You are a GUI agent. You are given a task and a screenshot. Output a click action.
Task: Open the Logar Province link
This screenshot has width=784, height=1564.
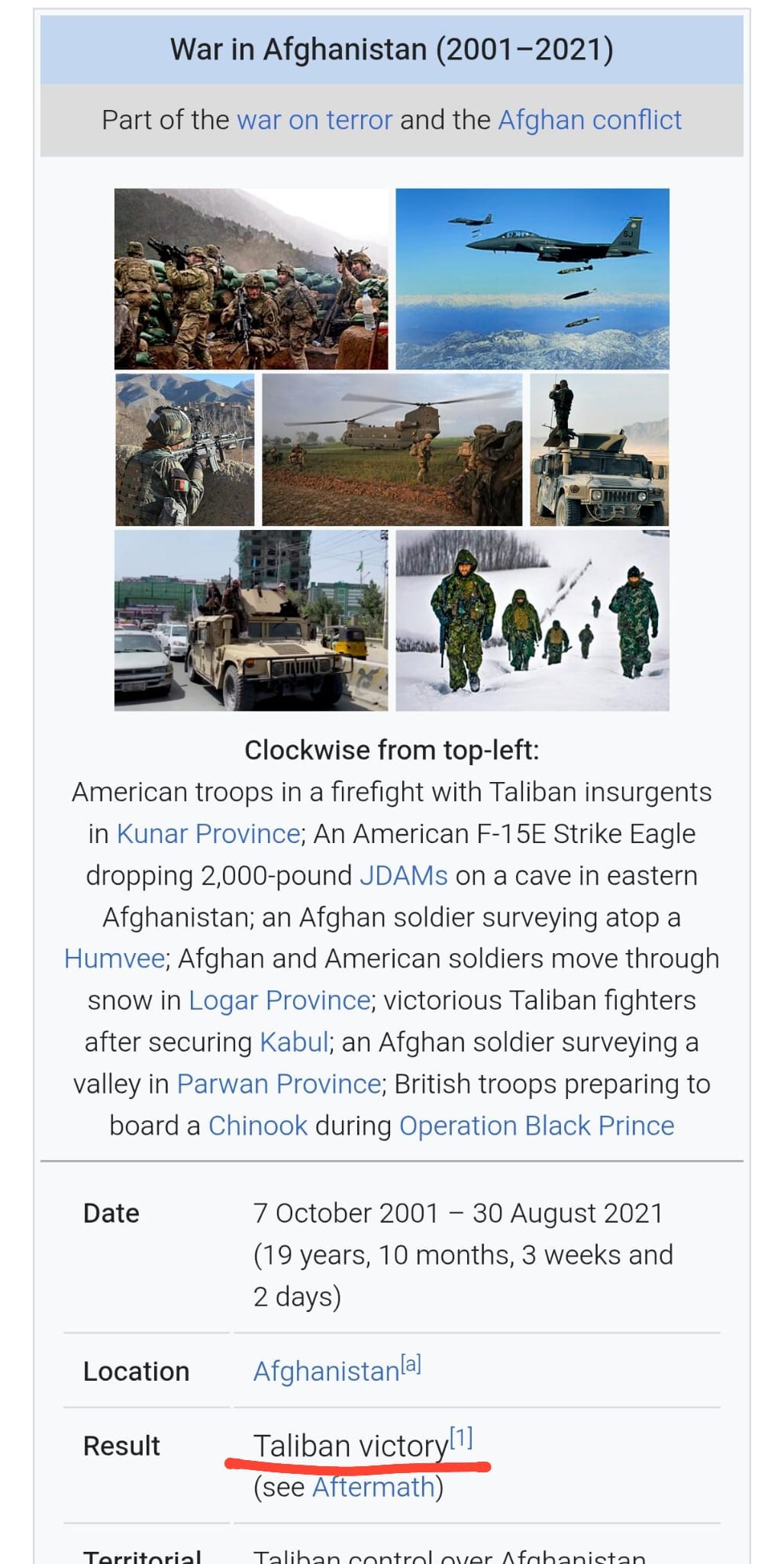point(279,1000)
